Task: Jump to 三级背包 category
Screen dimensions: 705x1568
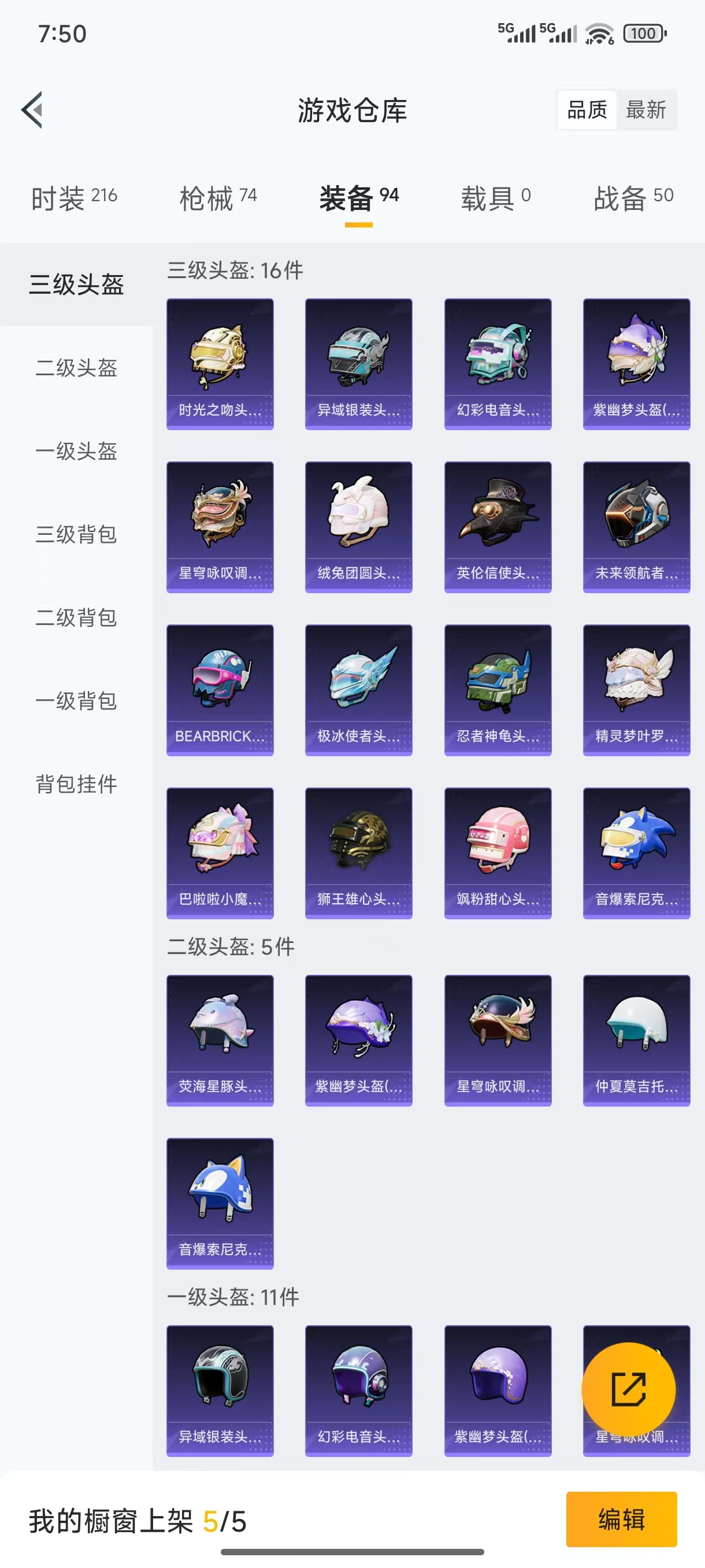Action: pos(76,534)
